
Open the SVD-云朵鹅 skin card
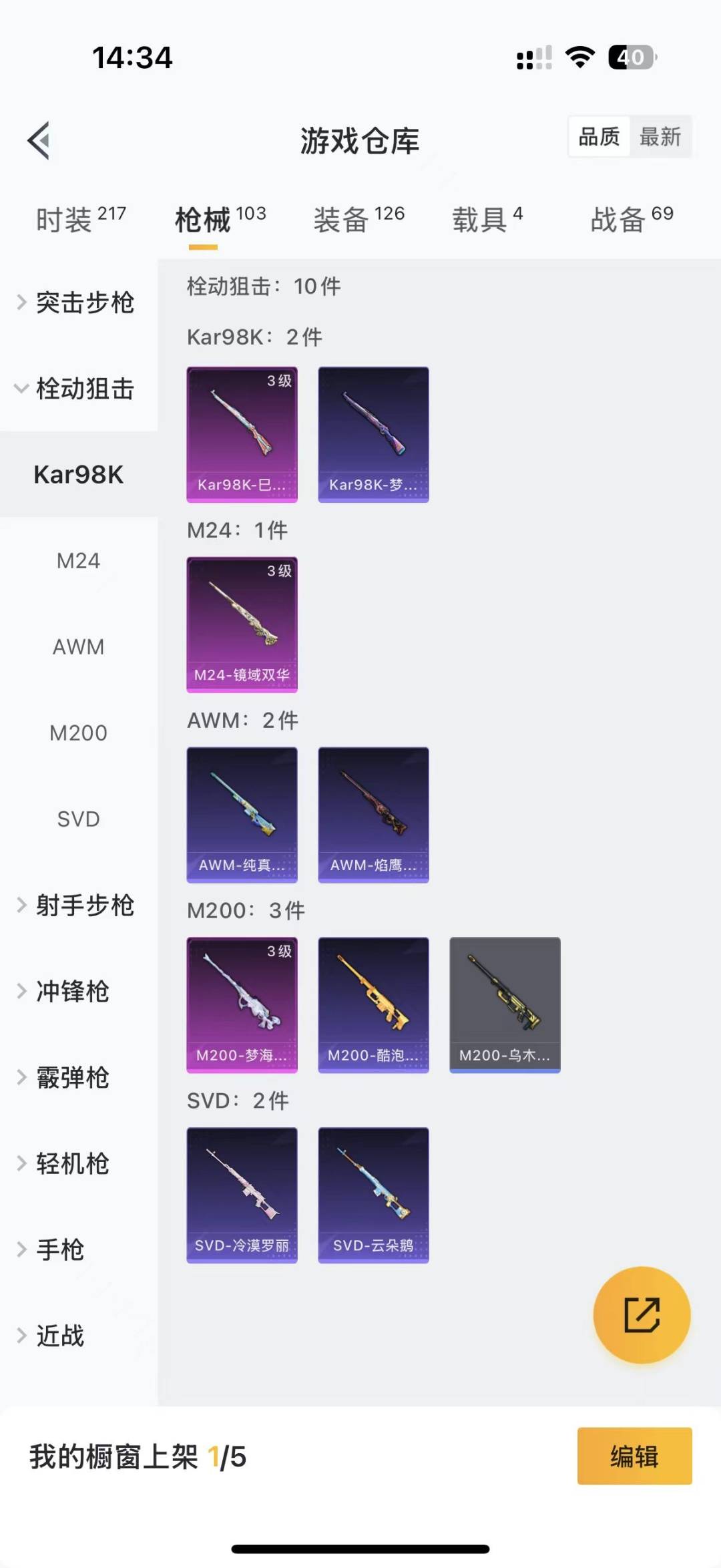click(373, 1195)
